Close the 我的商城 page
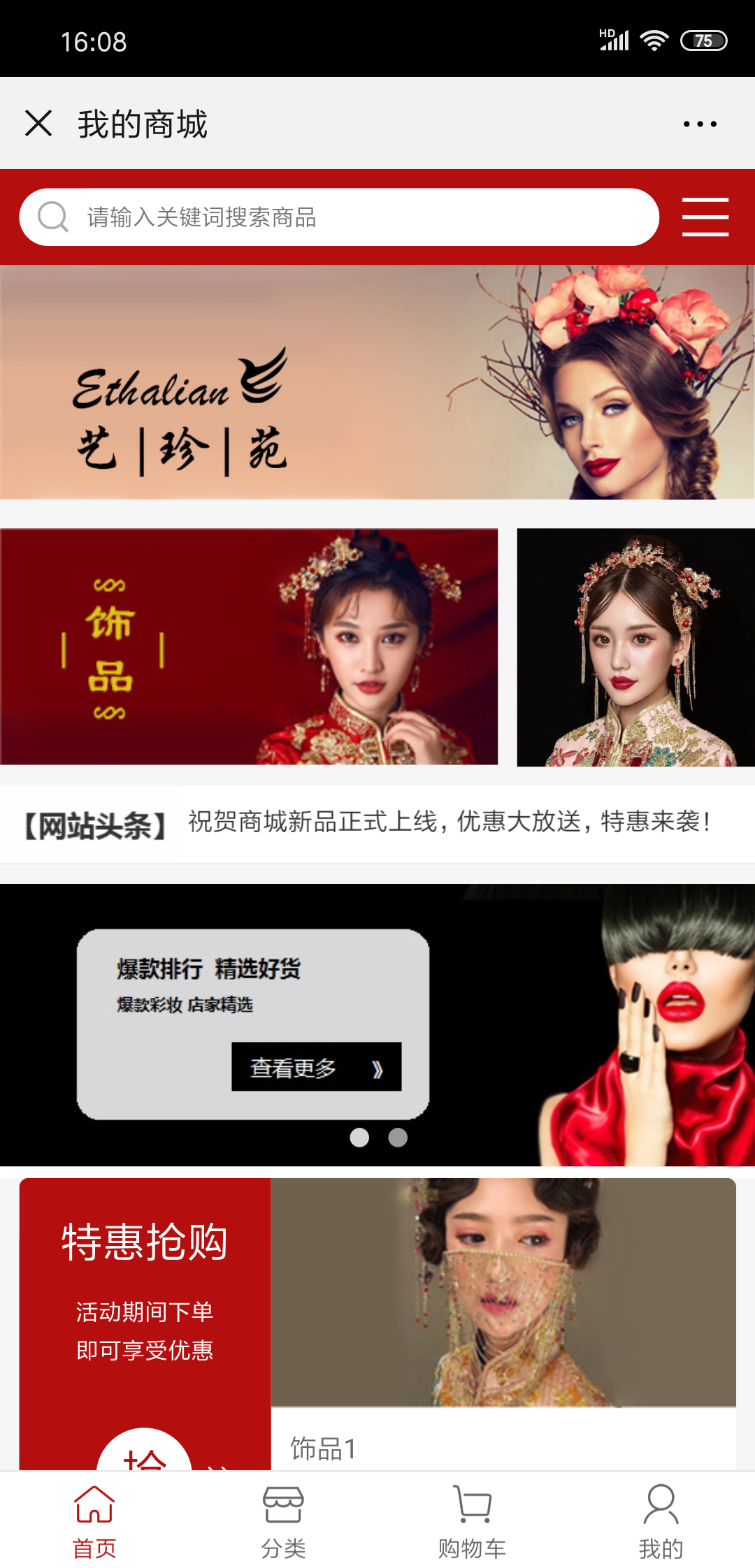 [x=38, y=124]
